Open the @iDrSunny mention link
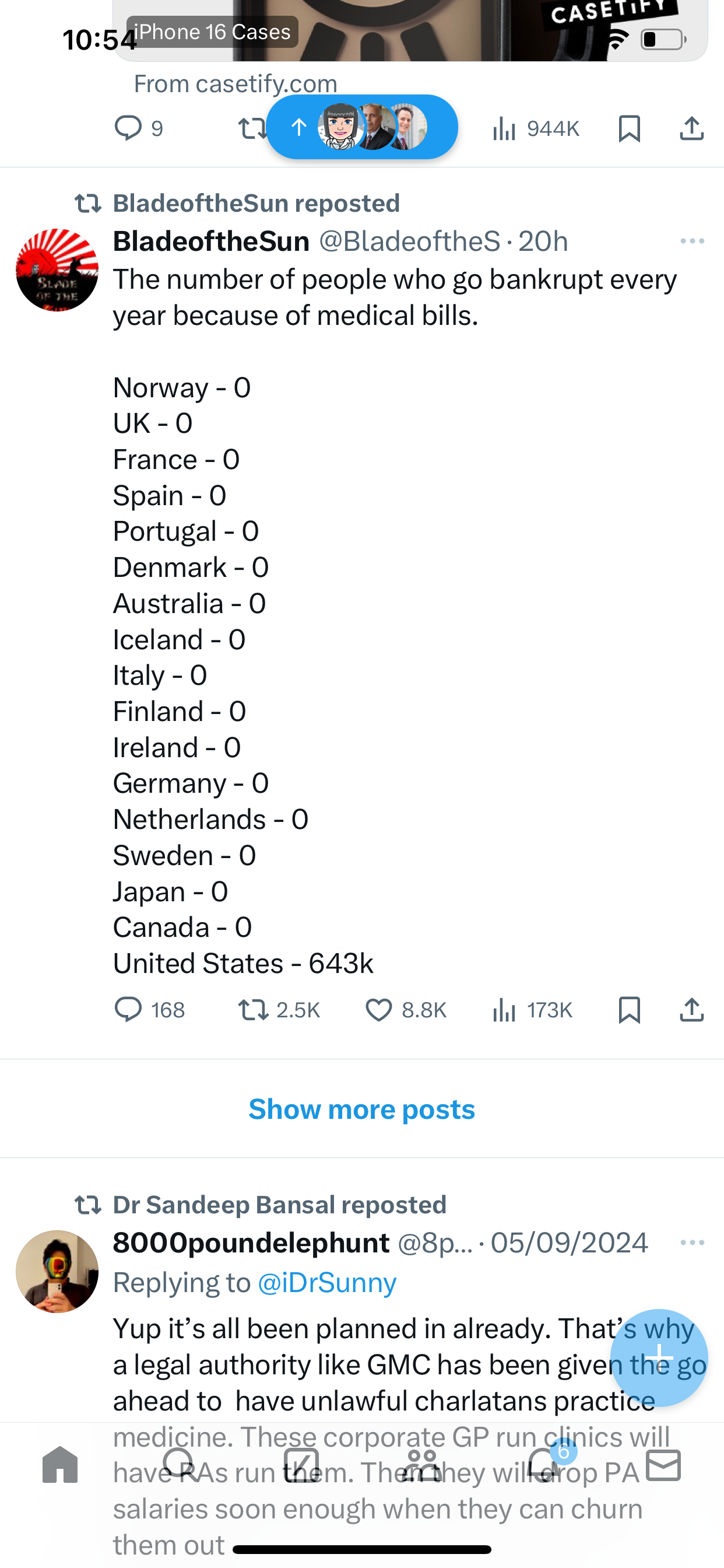This screenshot has height=1568, width=724. [x=328, y=1283]
